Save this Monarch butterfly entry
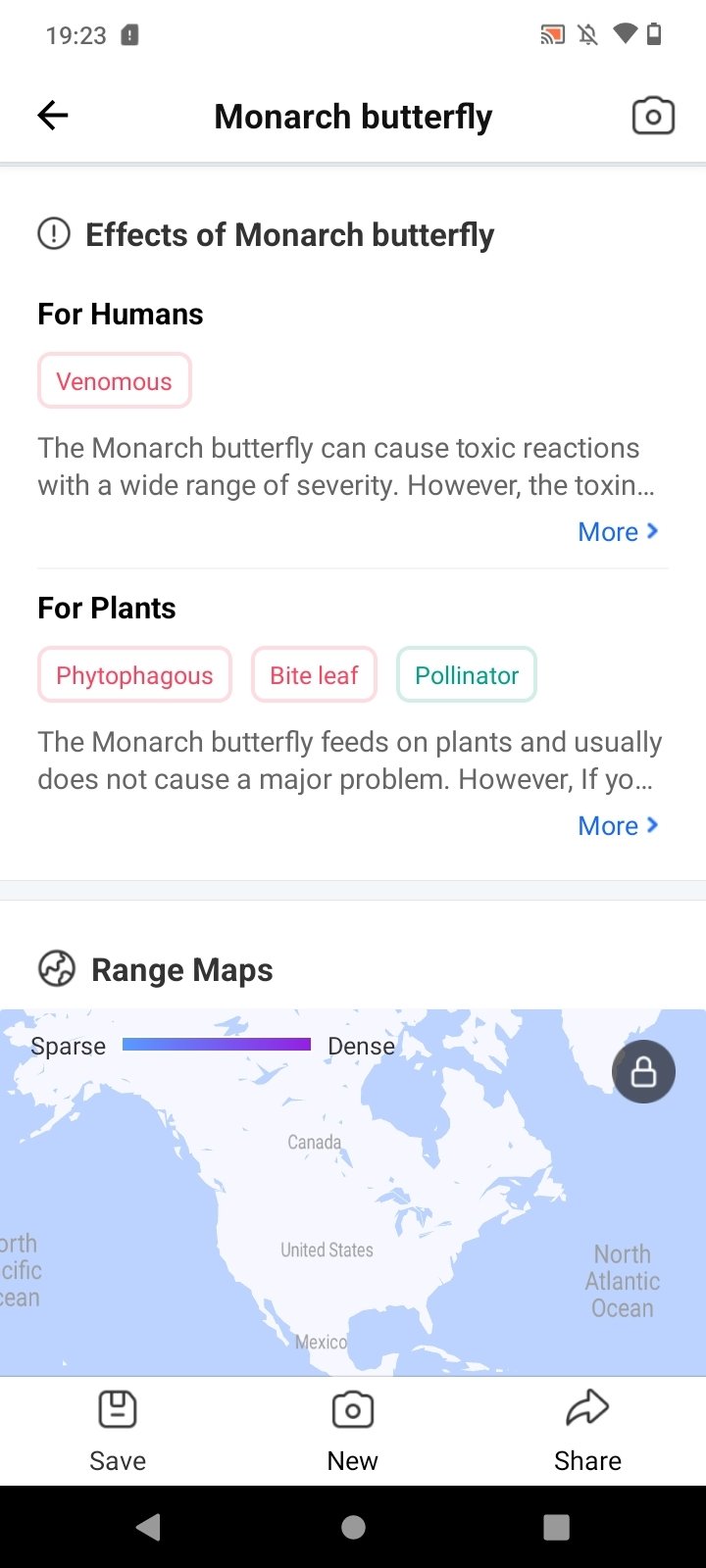 click(x=118, y=1432)
